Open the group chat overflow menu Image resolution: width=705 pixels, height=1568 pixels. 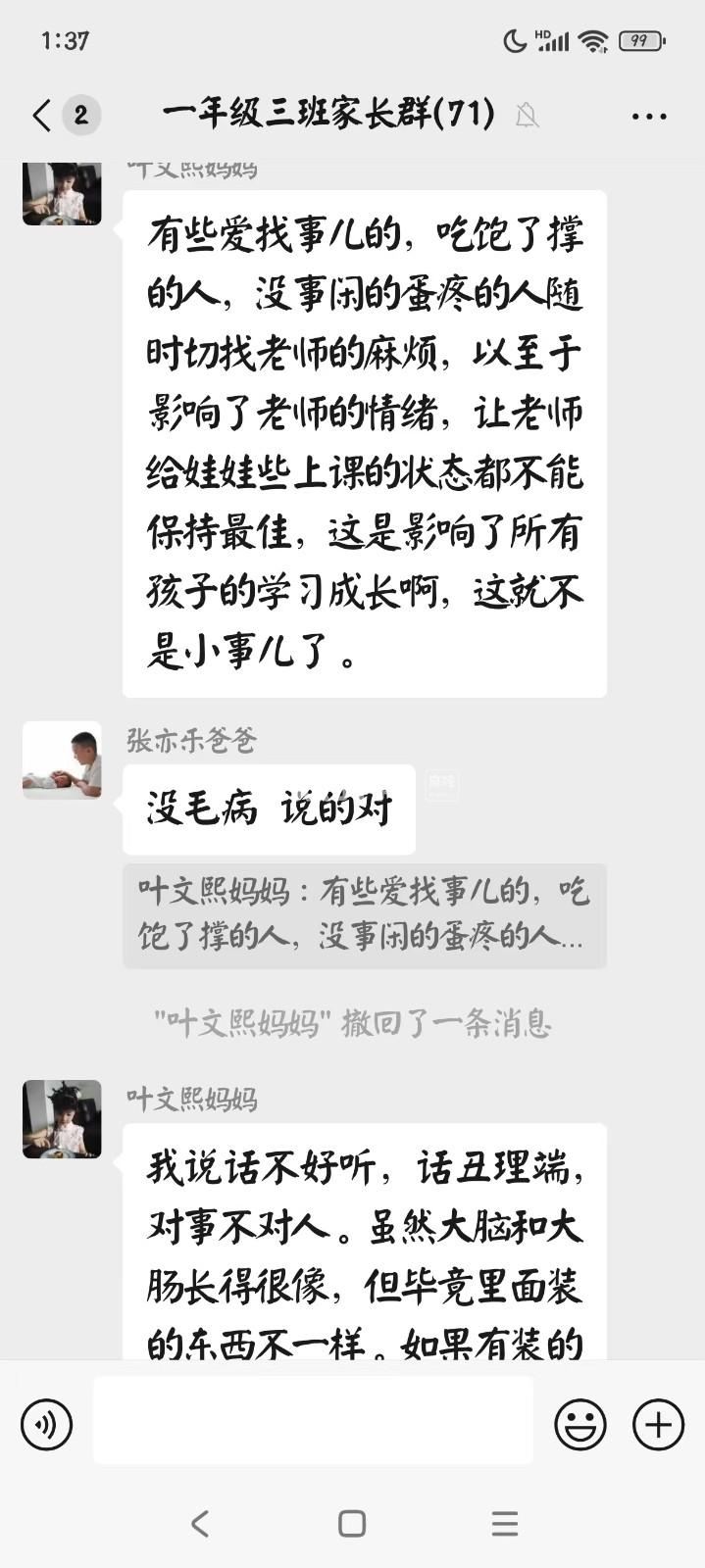[649, 116]
